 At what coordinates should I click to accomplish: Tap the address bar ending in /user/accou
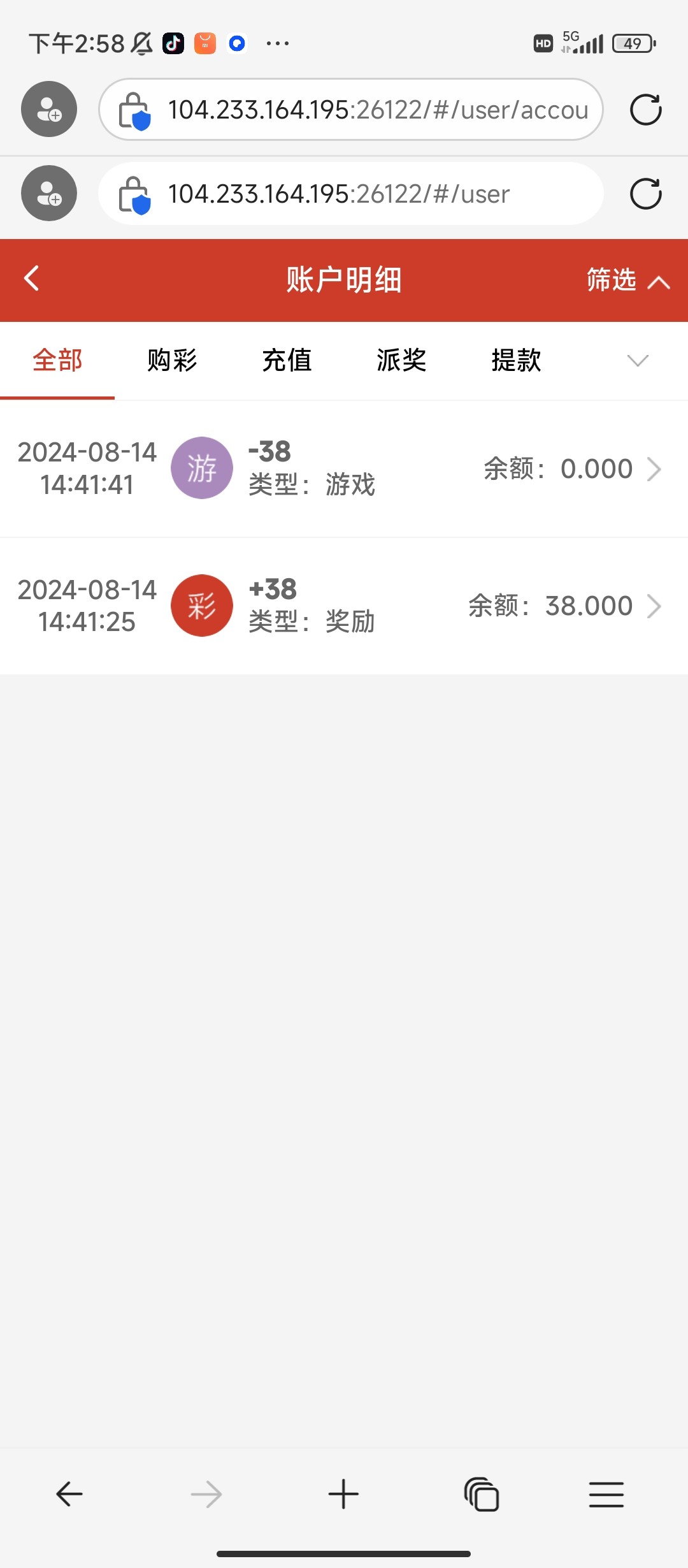(376, 110)
